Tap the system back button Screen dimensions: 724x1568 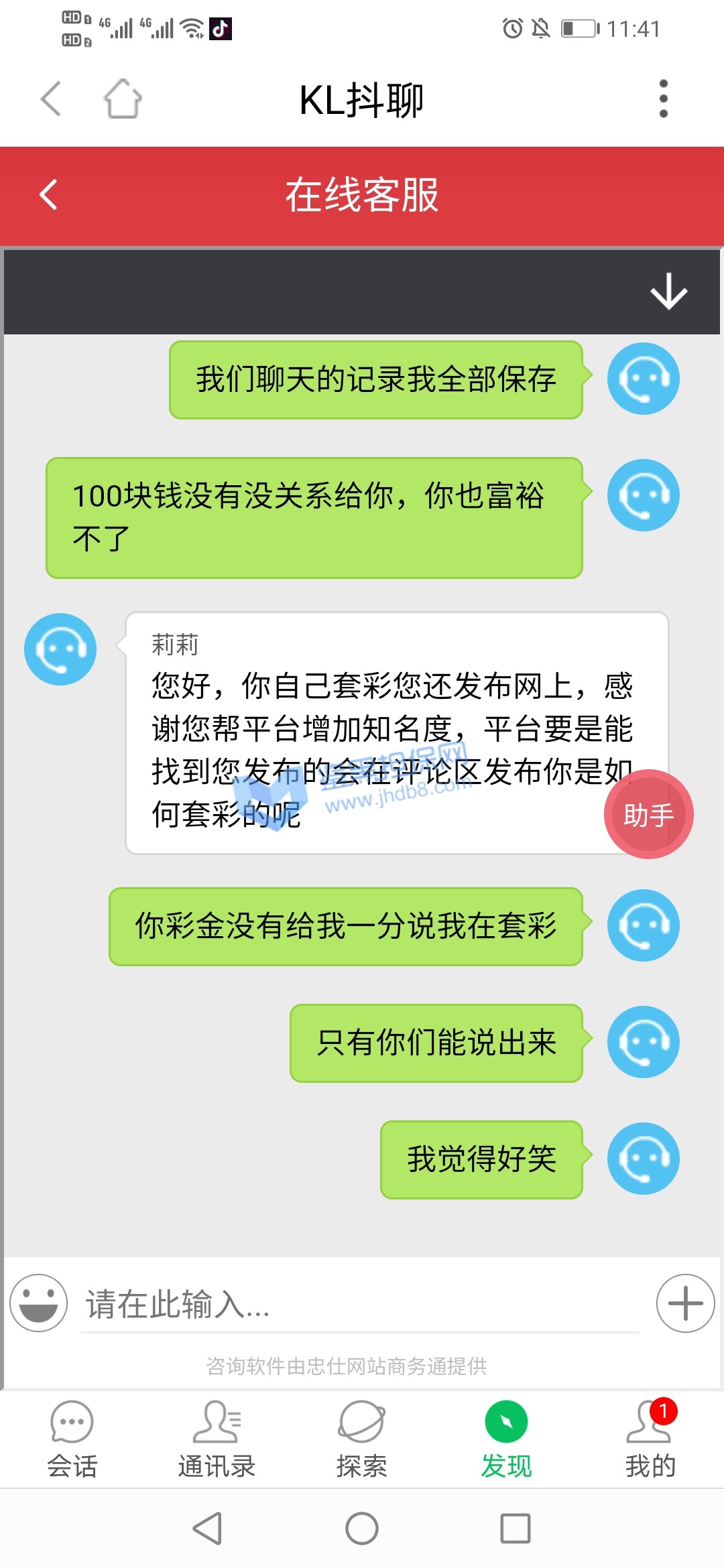[x=207, y=1528]
